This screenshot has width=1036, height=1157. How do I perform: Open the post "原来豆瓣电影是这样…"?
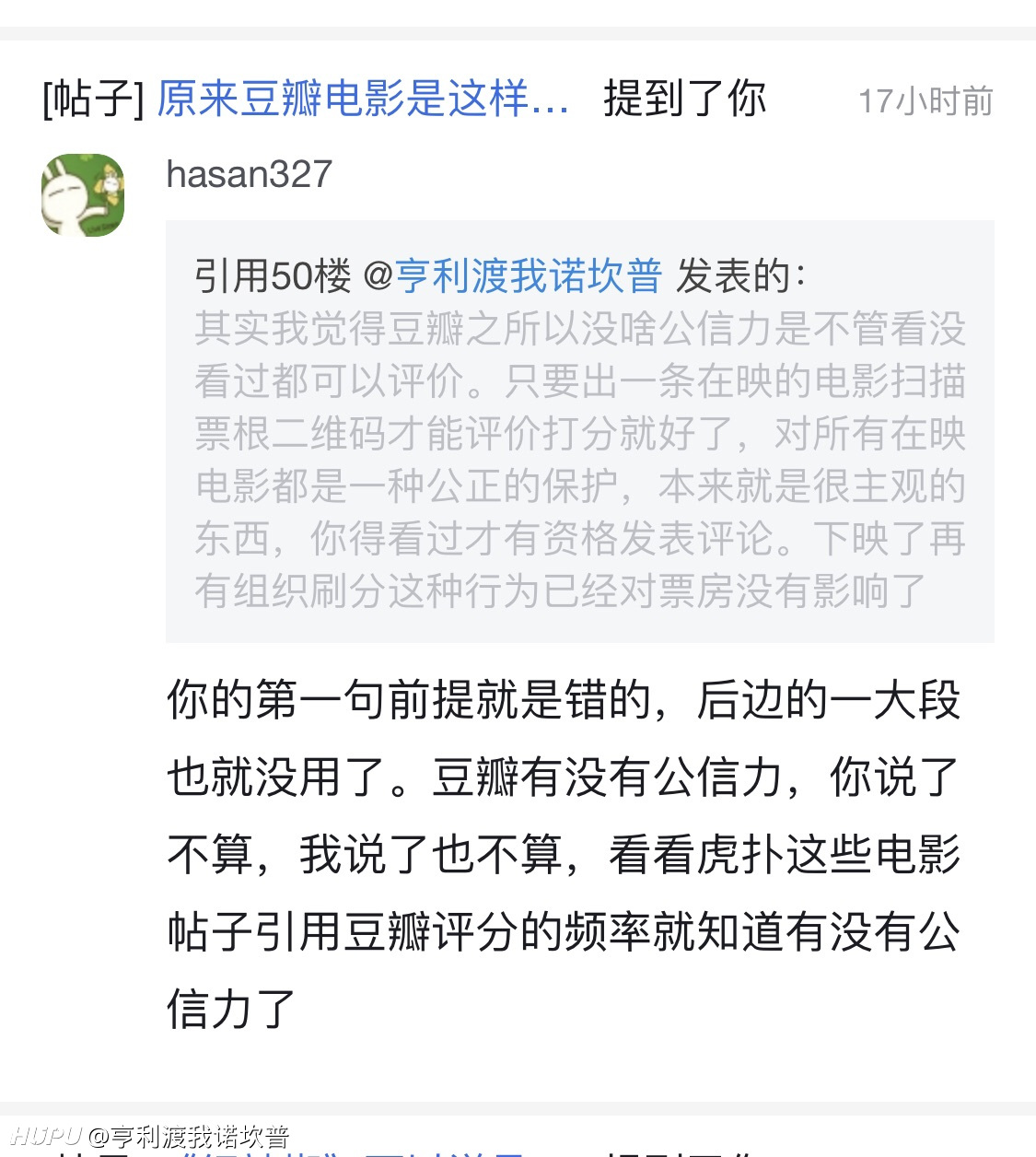click(x=363, y=99)
